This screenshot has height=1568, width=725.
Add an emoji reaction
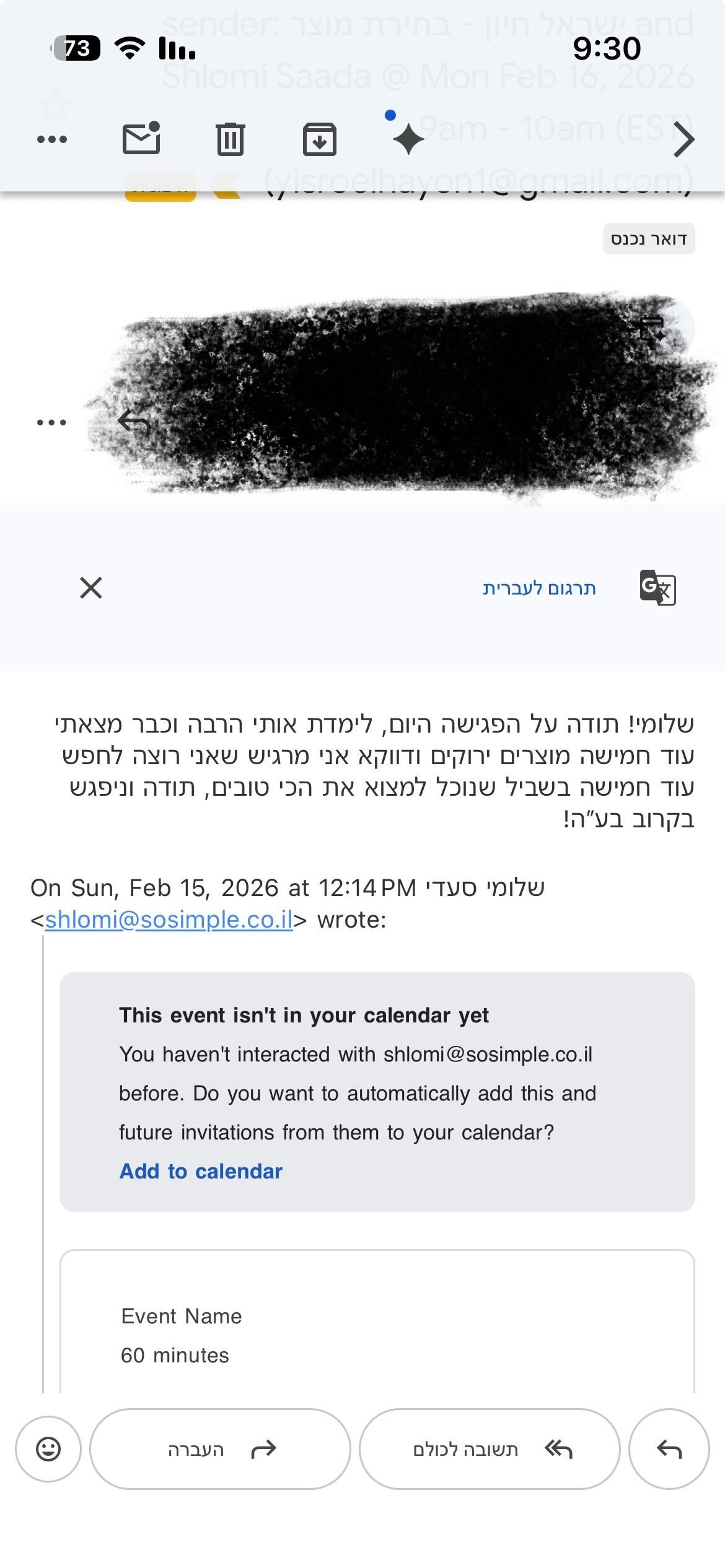click(x=48, y=1449)
